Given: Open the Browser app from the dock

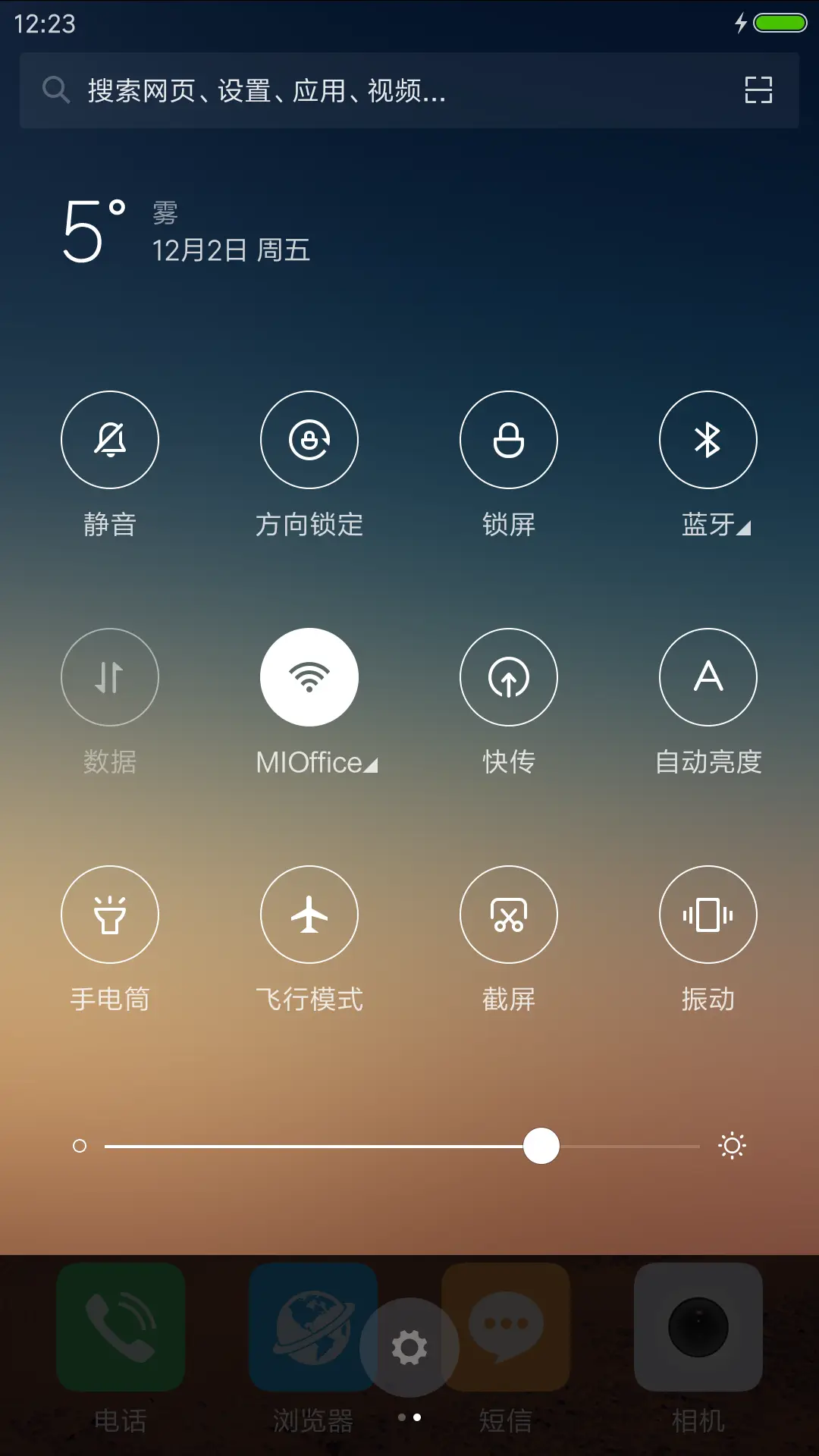Looking at the screenshot, I should [x=312, y=1327].
